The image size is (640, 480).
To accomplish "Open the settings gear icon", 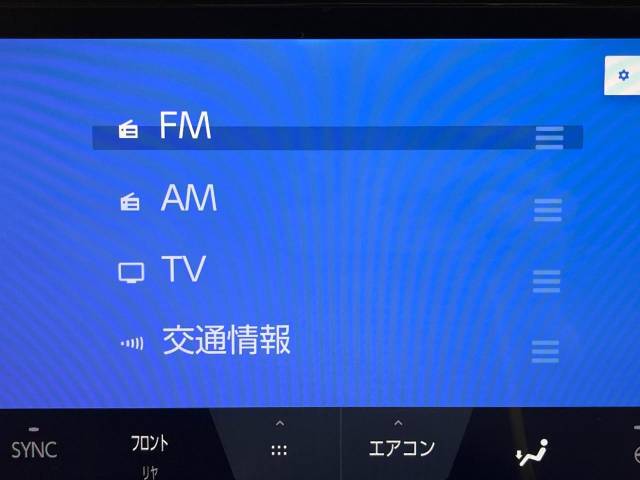I will pos(624,75).
